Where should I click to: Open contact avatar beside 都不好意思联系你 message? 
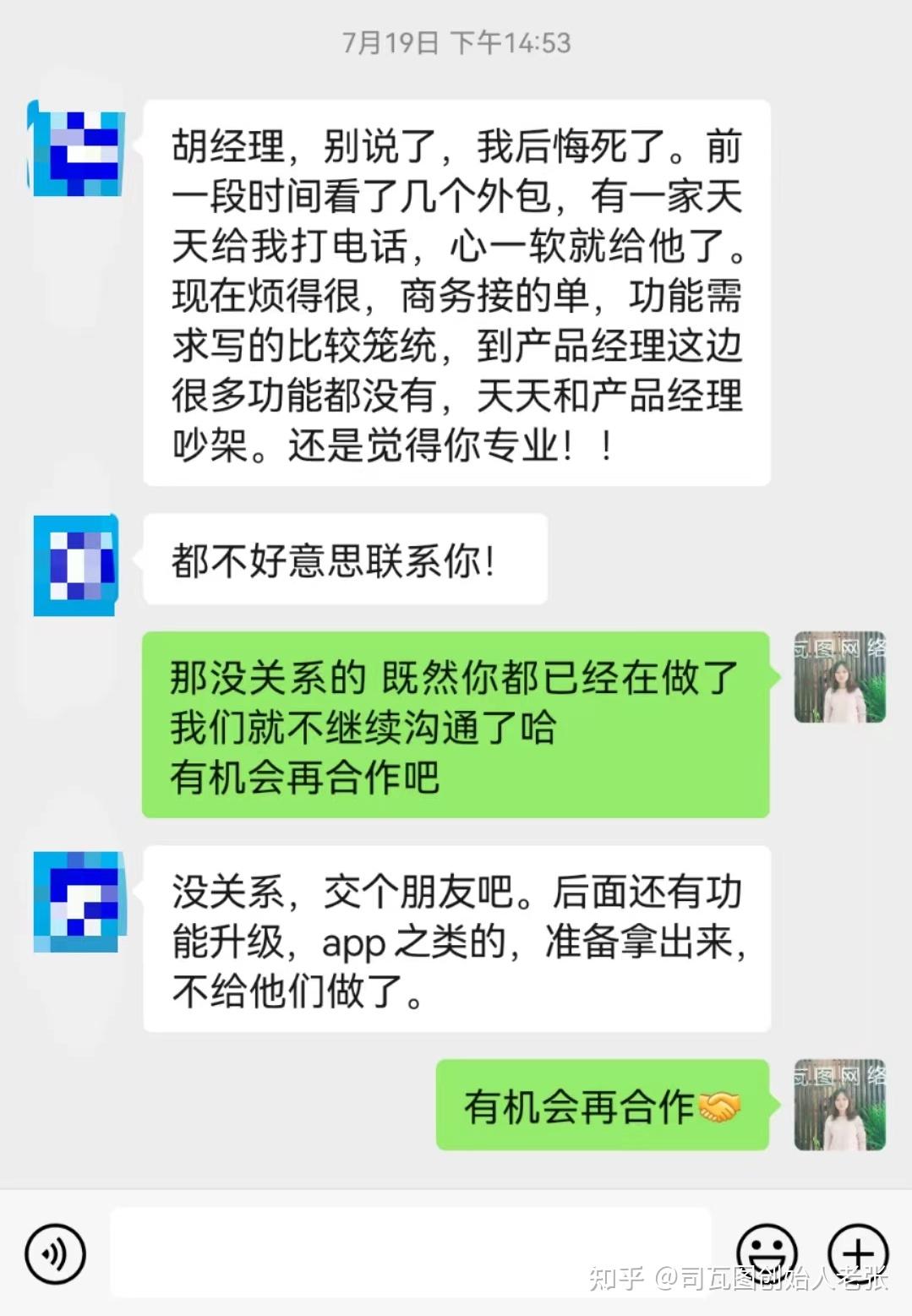(75, 565)
